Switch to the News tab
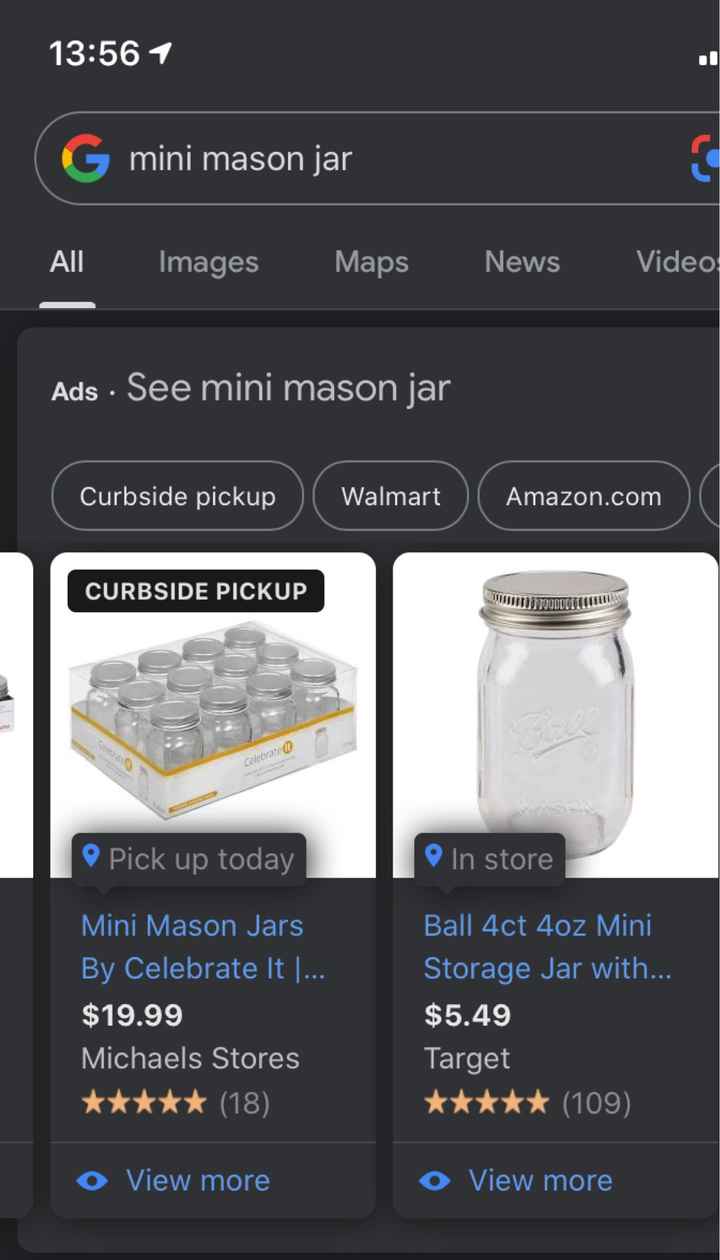Viewport: 720px width, 1260px height. tap(521, 261)
